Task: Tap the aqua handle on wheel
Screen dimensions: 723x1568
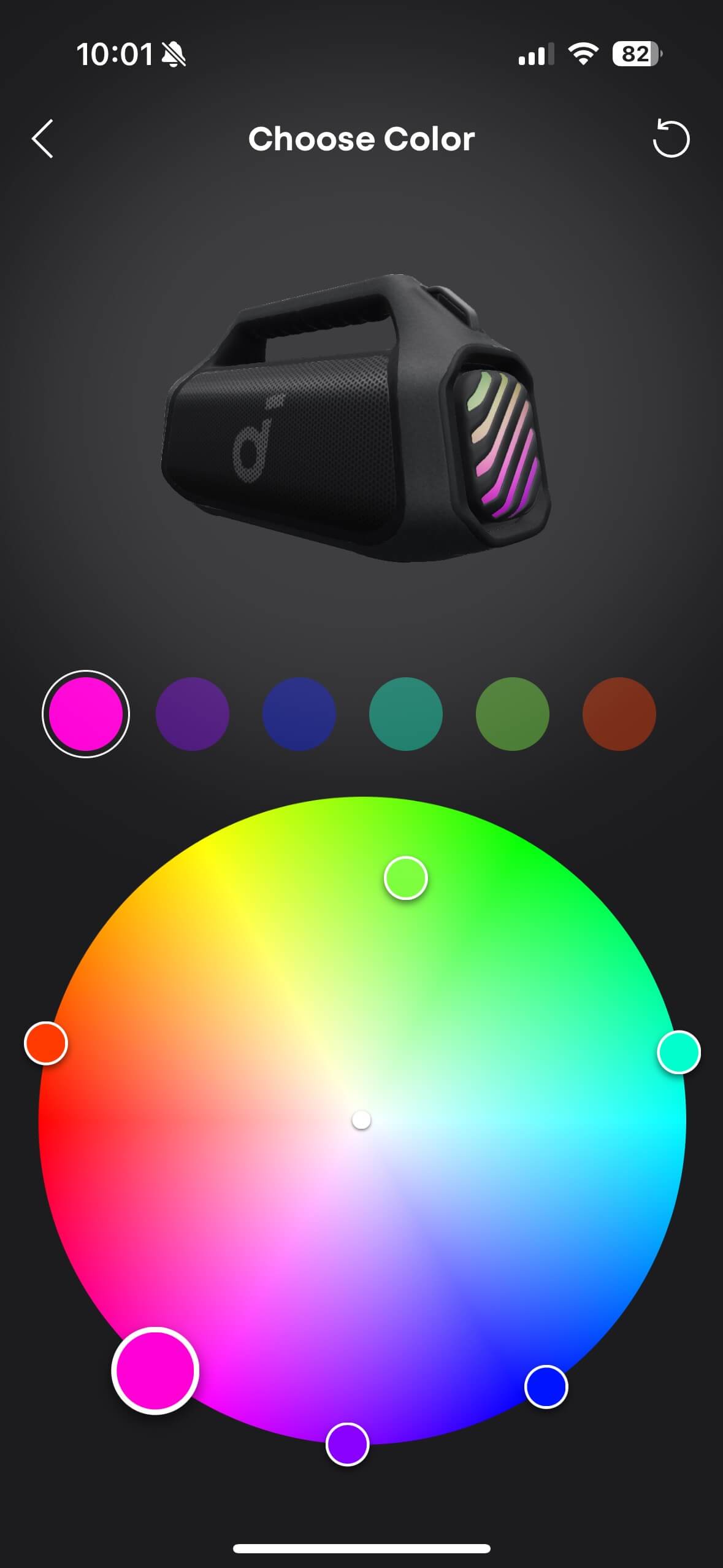Action: click(679, 1052)
